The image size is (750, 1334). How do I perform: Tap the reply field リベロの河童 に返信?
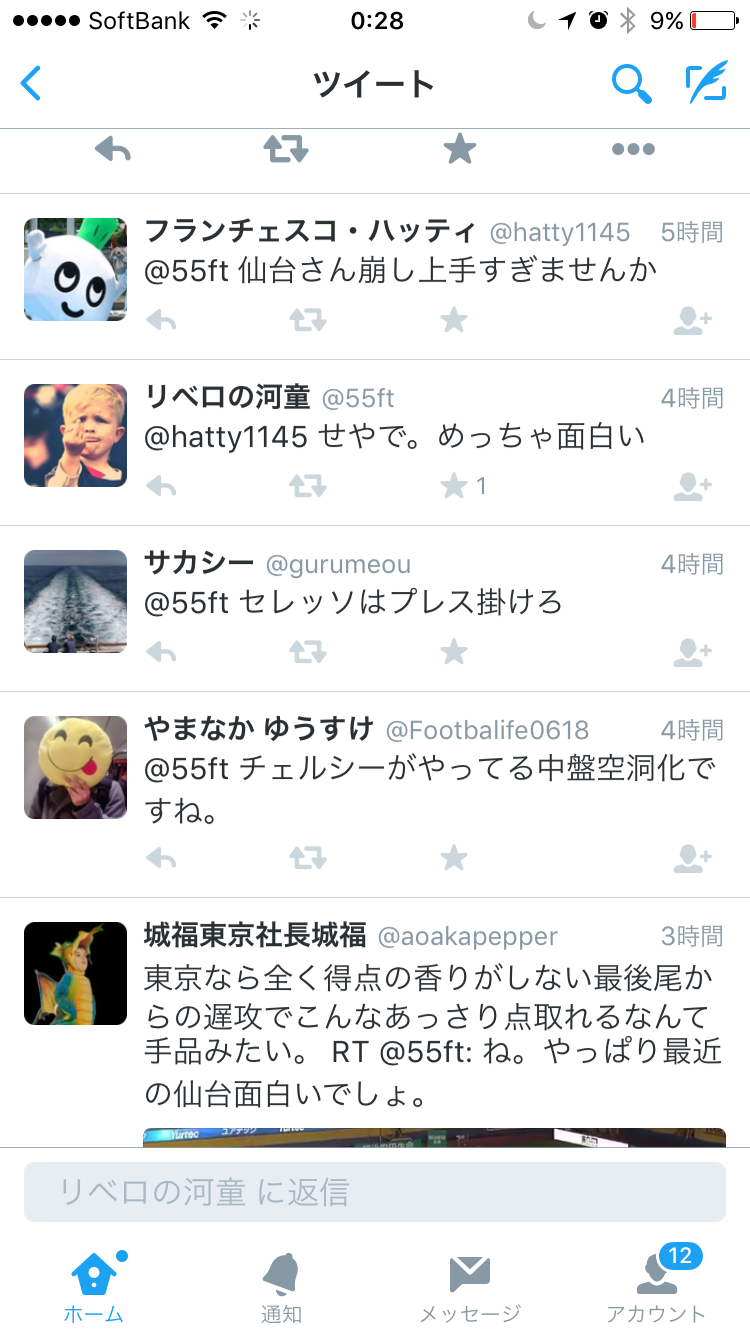375,1192
